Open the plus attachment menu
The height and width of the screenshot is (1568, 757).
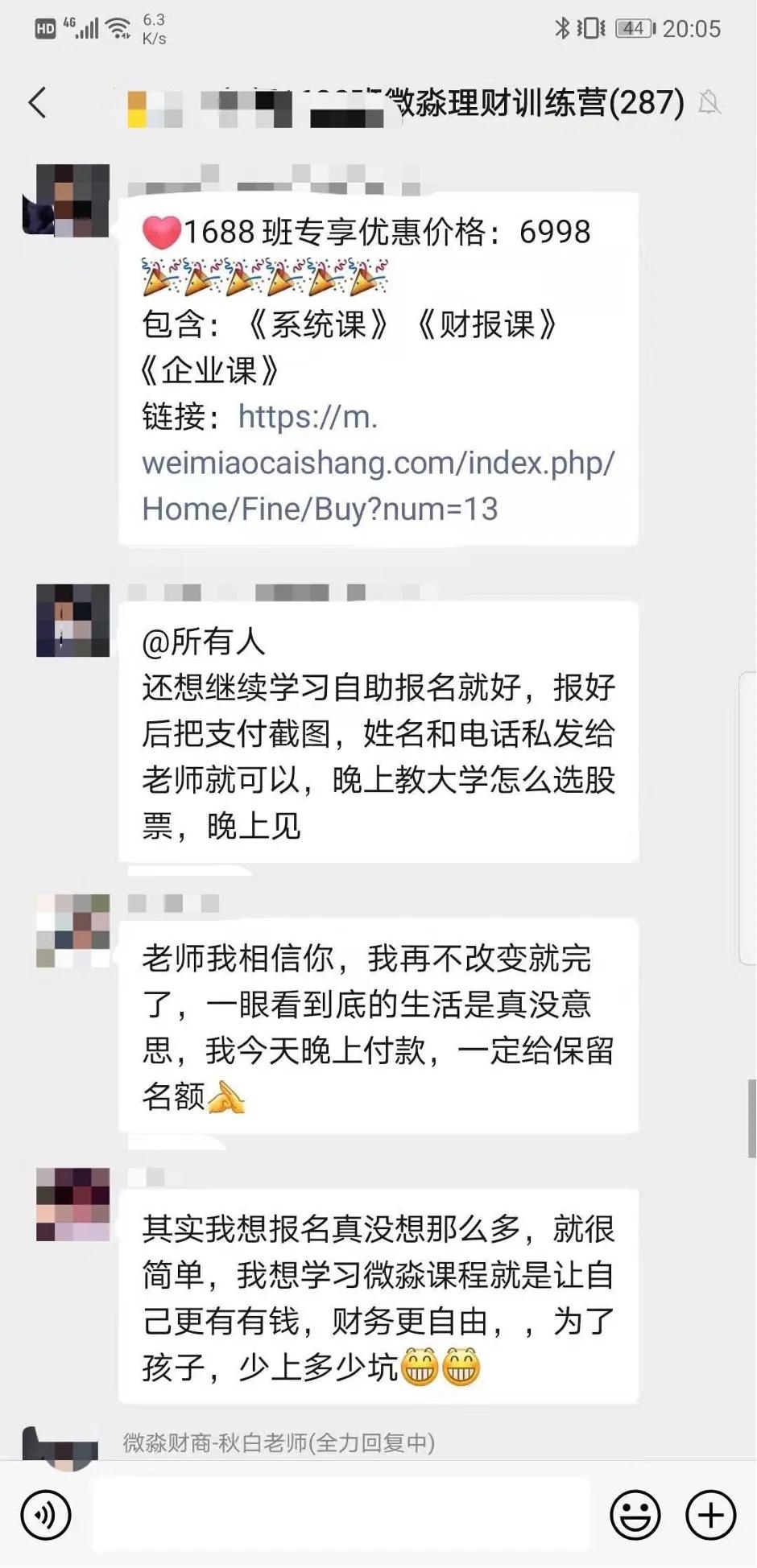[710, 1515]
